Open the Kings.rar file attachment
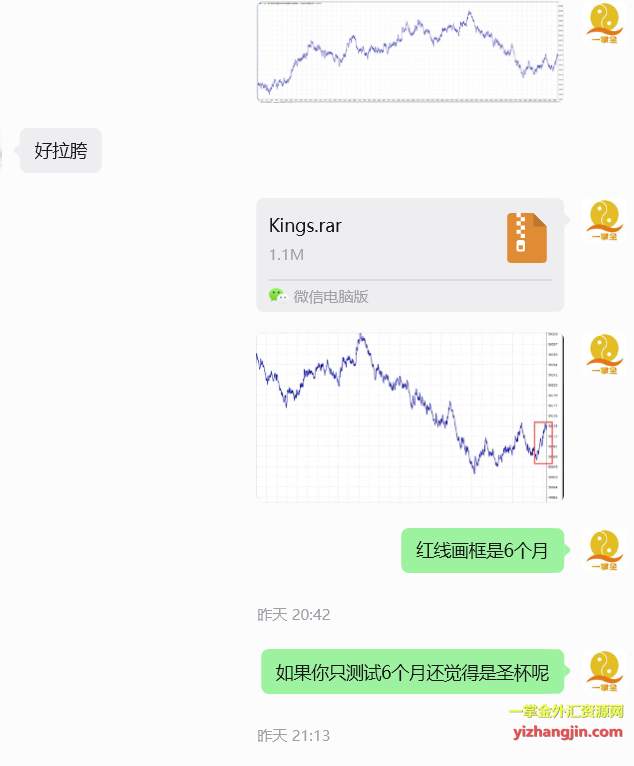634x766 pixels. 409,240
